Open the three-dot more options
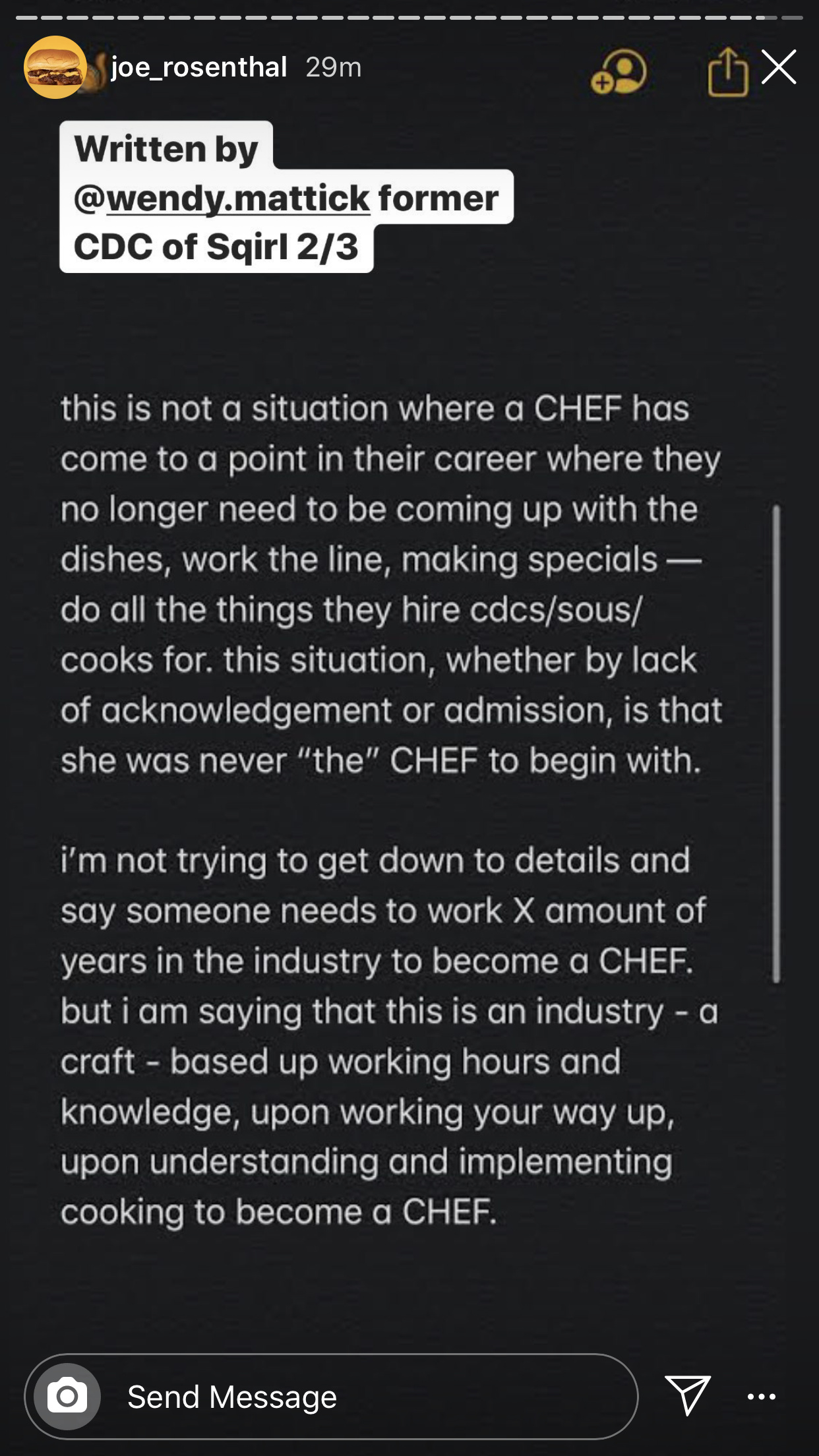819x1456 pixels. [x=762, y=1396]
